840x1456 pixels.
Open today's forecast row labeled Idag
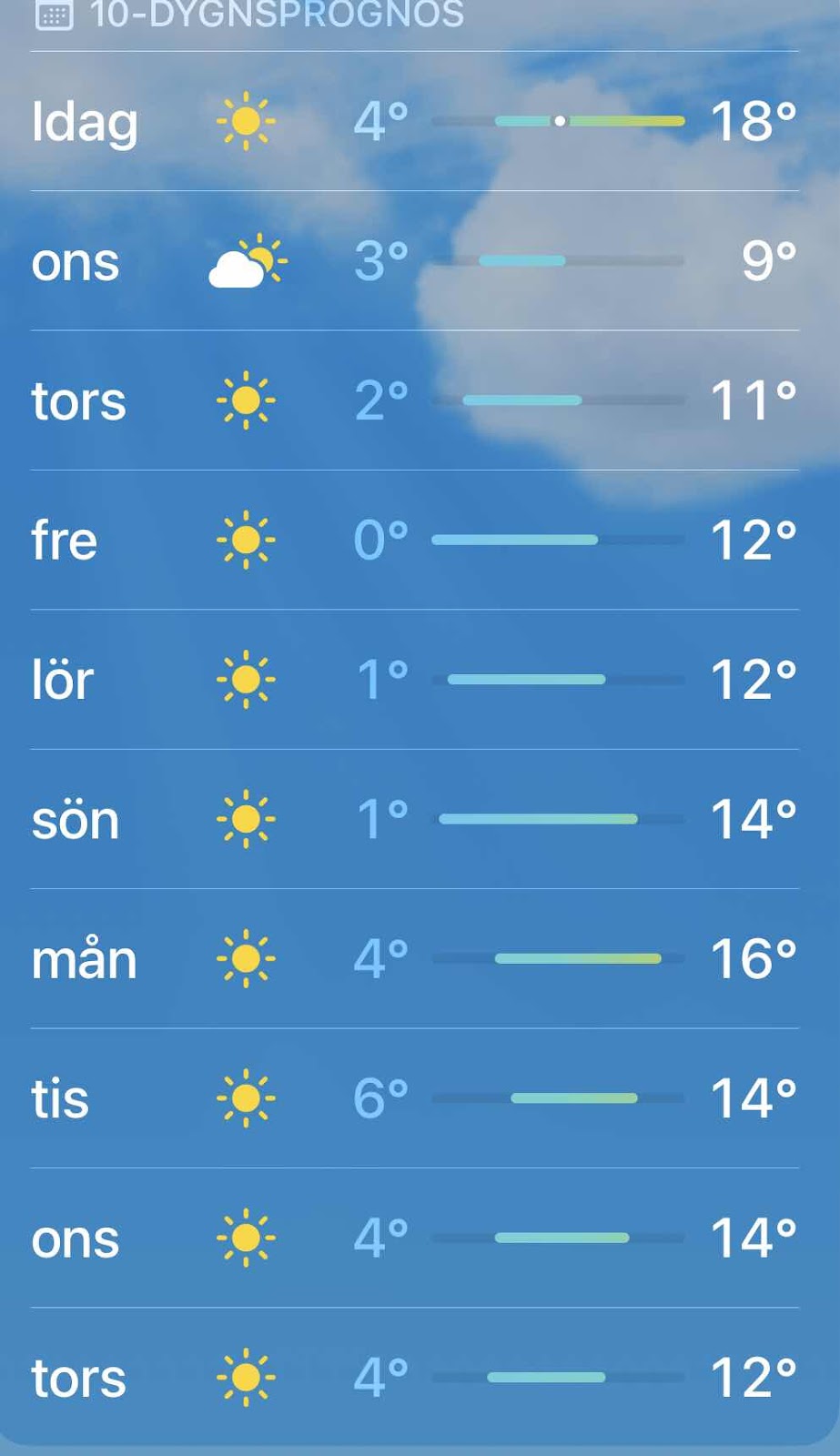tap(414, 121)
